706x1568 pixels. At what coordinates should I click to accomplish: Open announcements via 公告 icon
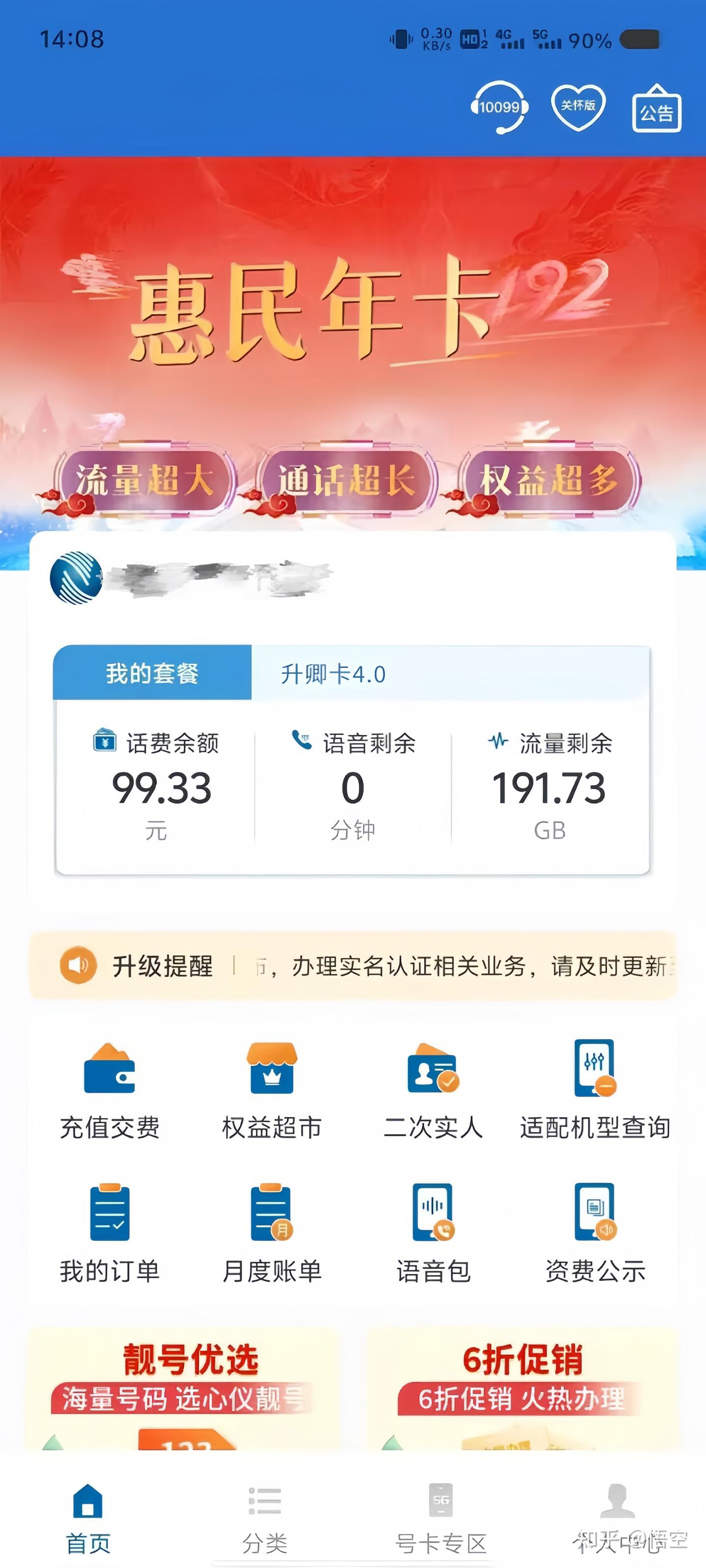656,111
